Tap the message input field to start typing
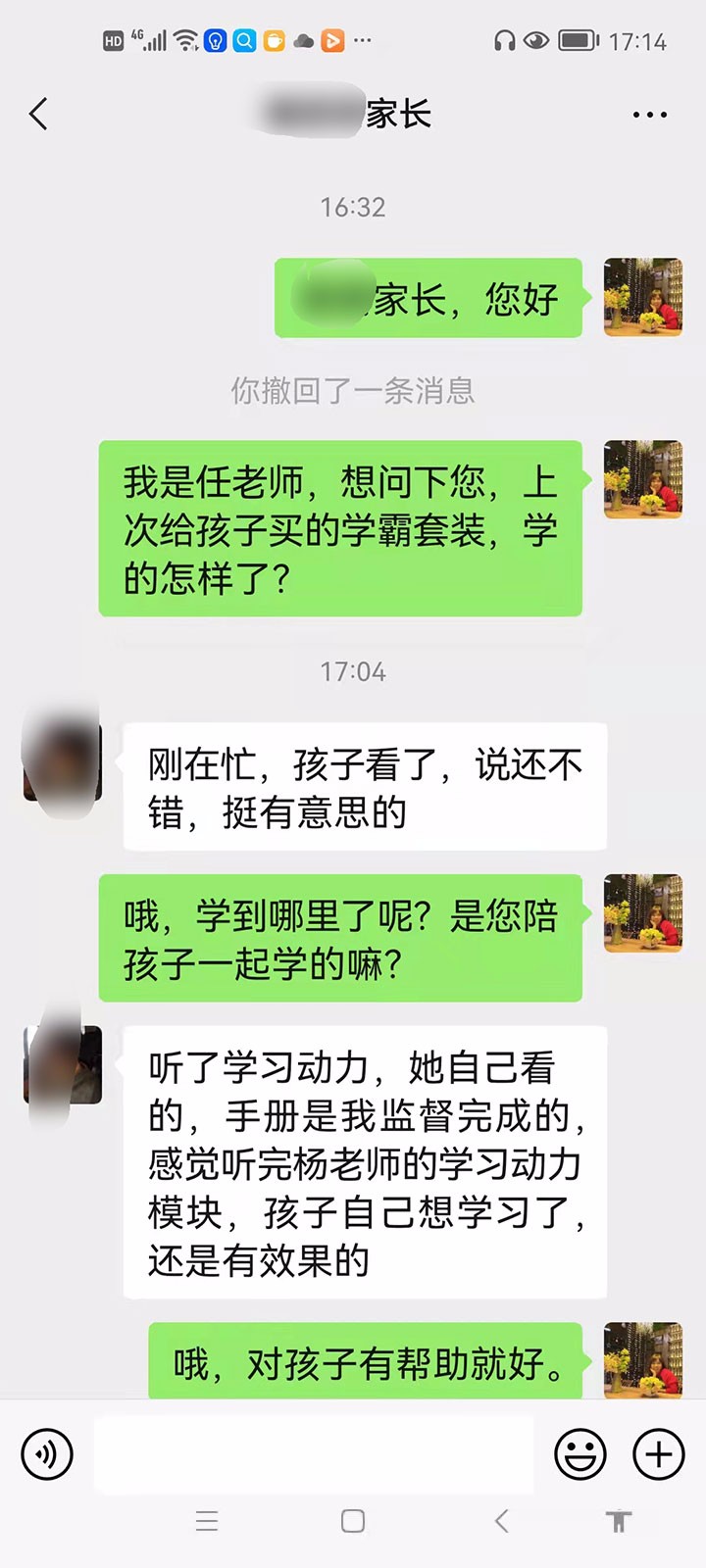 (314, 1454)
